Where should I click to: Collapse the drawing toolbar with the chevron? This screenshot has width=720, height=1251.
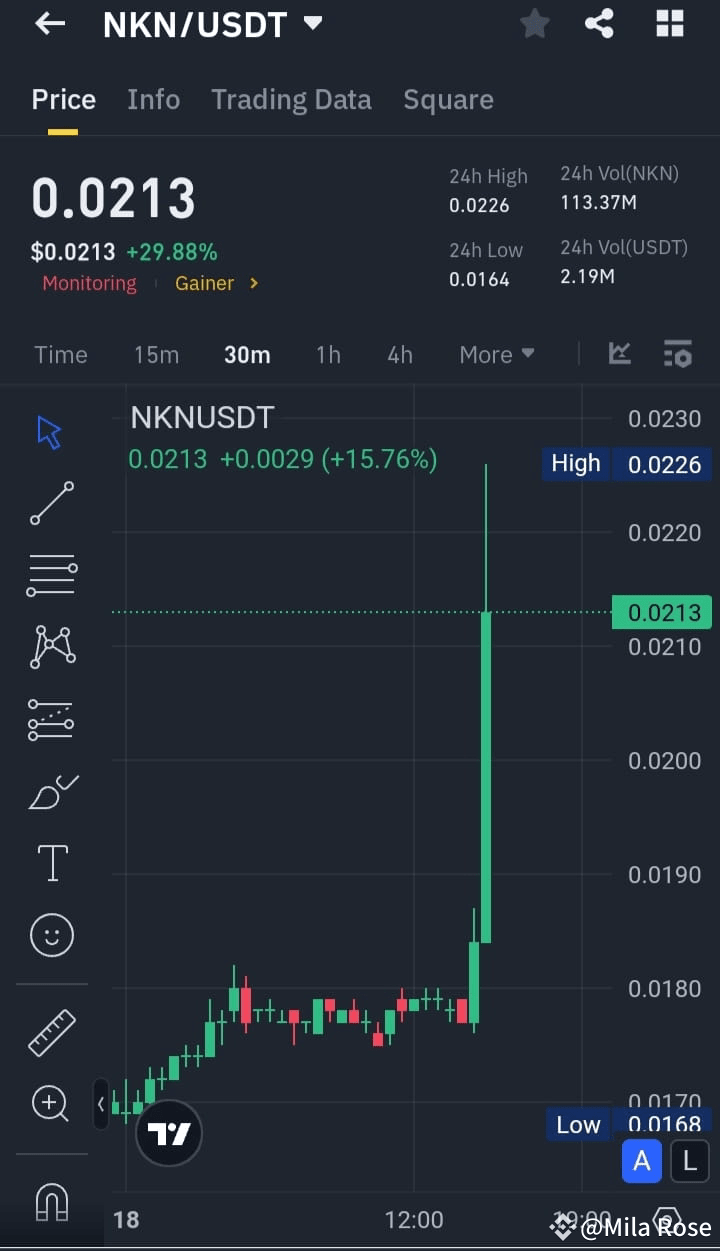click(101, 1106)
